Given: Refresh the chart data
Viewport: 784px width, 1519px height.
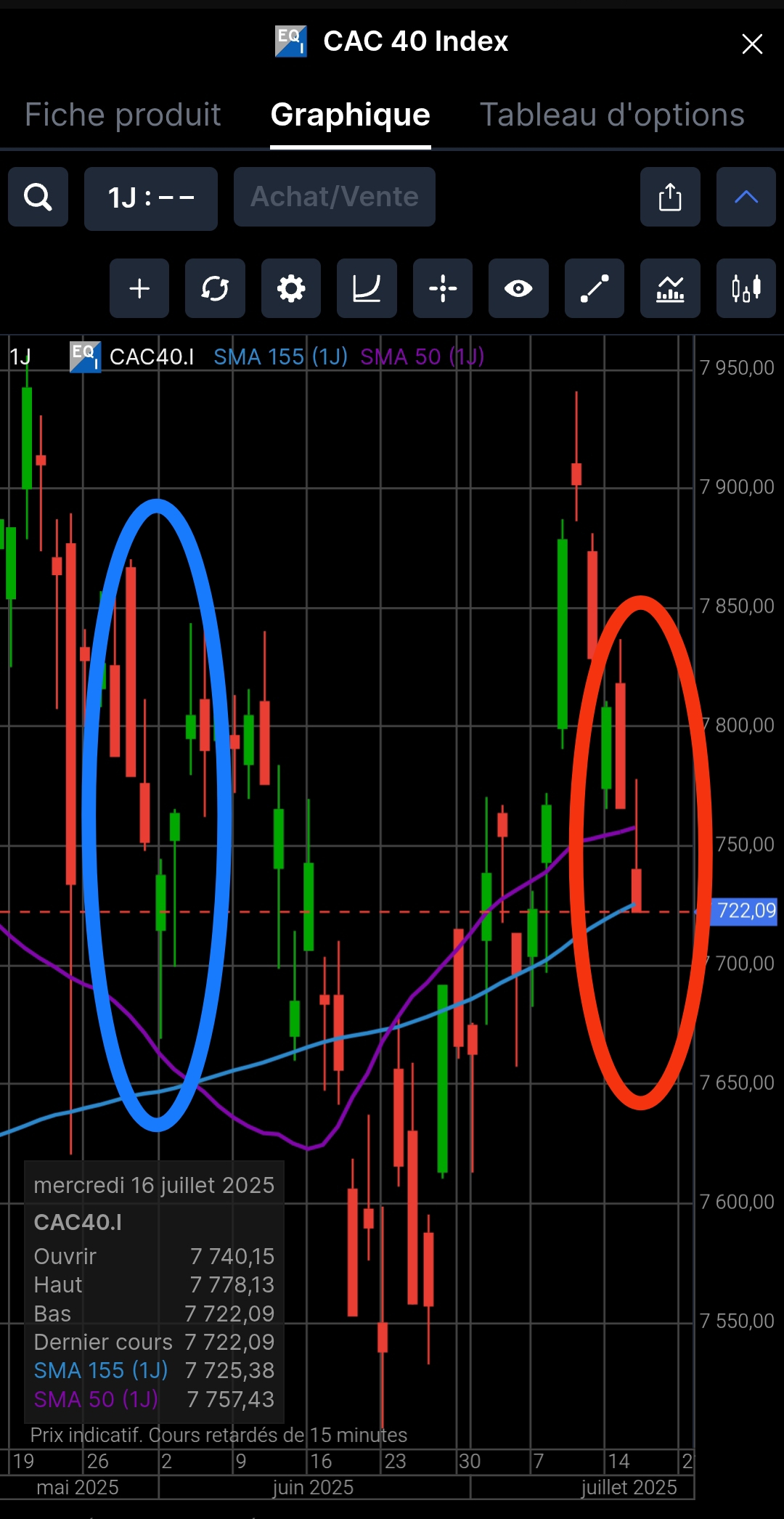Looking at the screenshot, I should pyautogui.click(x=215, y=289).
